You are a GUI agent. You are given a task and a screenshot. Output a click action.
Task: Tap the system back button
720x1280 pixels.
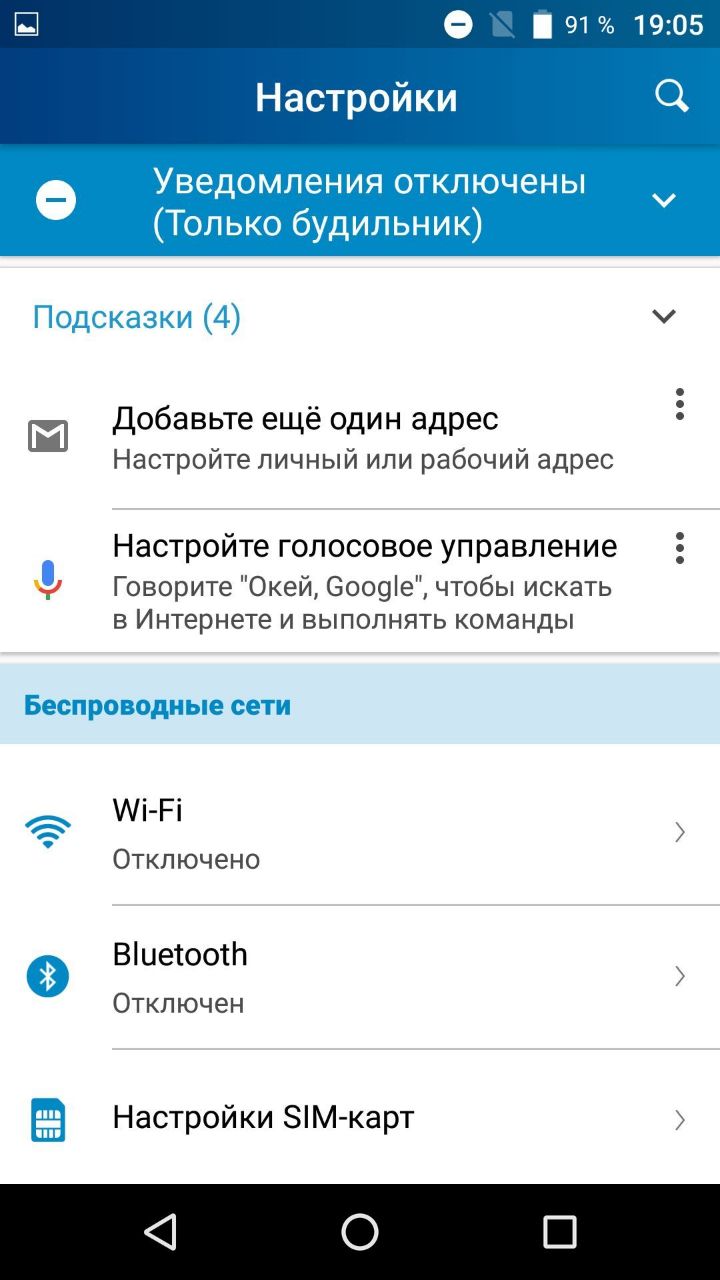click(160, 1232)
